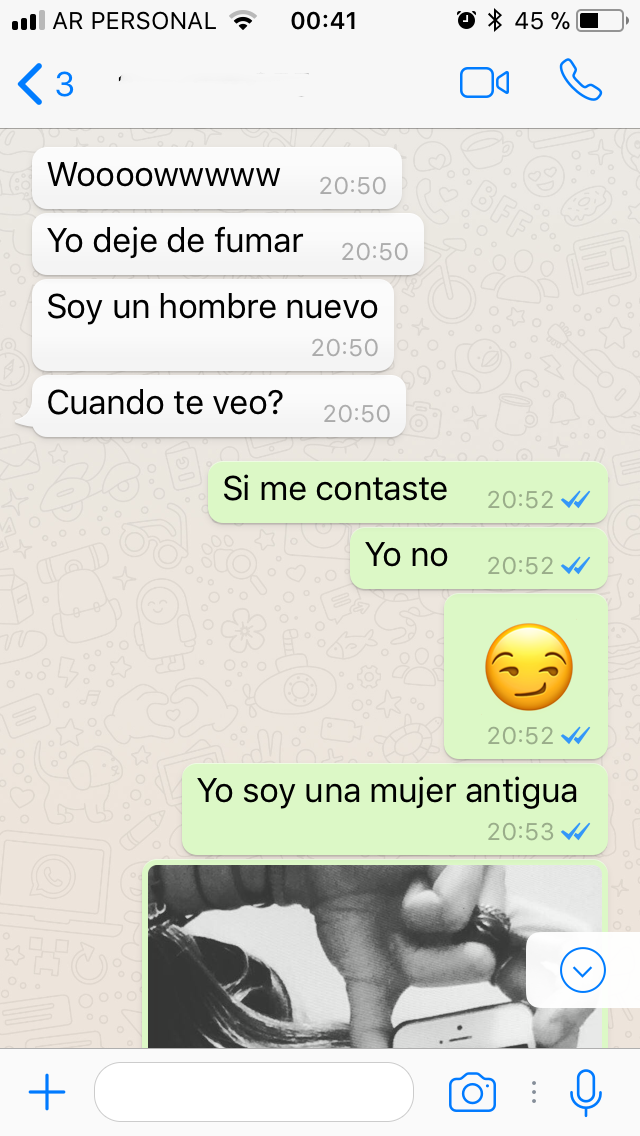The width and height of the screenshot is (640, 1136).
Task: Start a voice call with this contact
Action: [x=581, y=80]
